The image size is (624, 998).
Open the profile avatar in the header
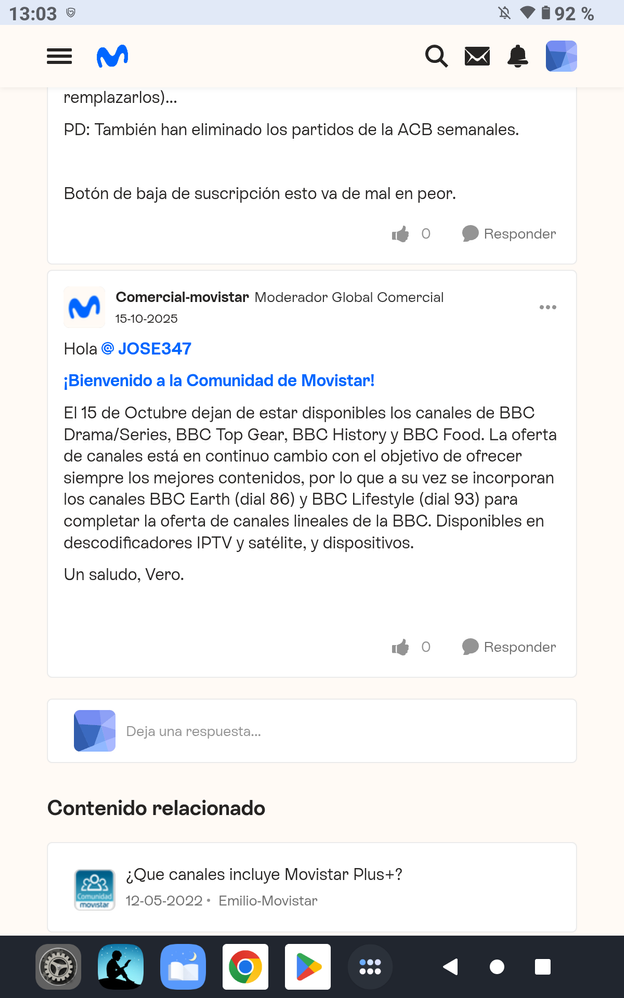[561, 56]
